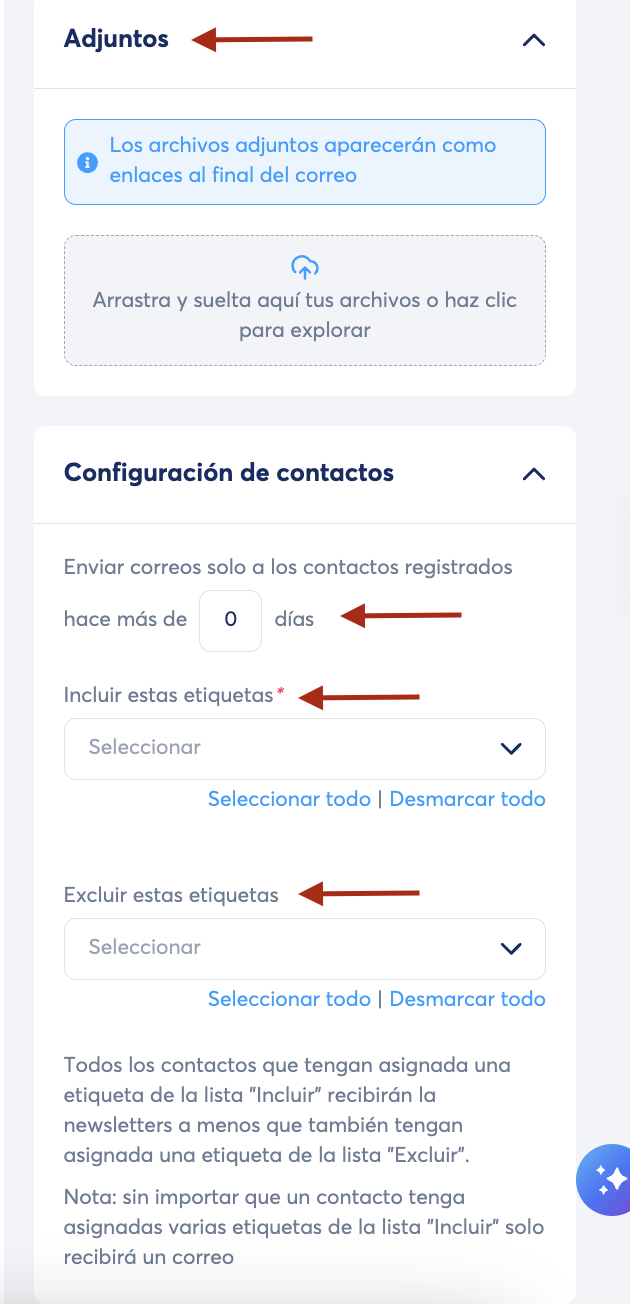Deselect all tags under Incluir estas etiquetas
The image size is (630, 1304).
[x=467, y=799]
